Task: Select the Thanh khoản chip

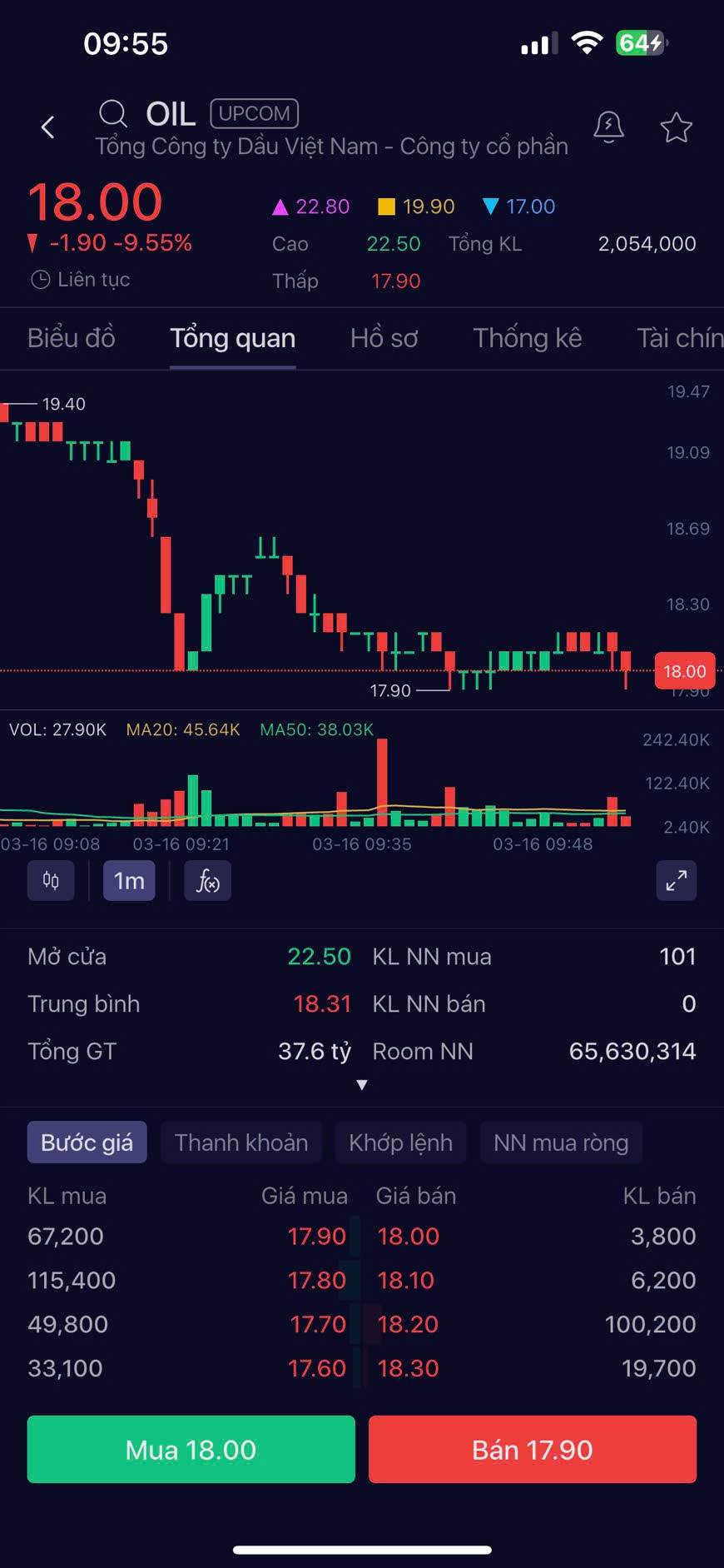Action: 241,1142
